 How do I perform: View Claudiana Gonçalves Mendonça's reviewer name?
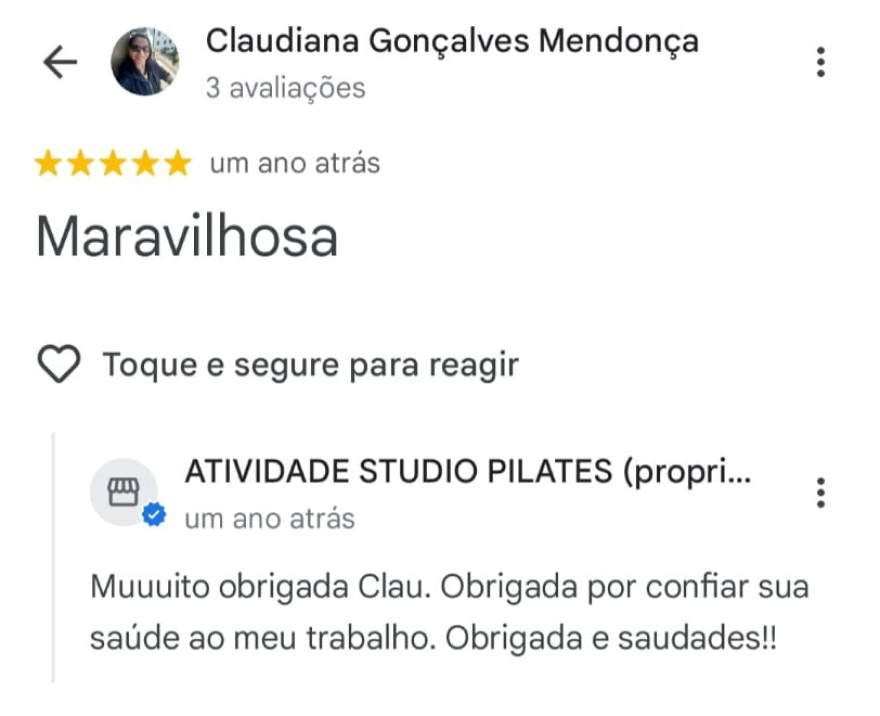tap(451, 42)
